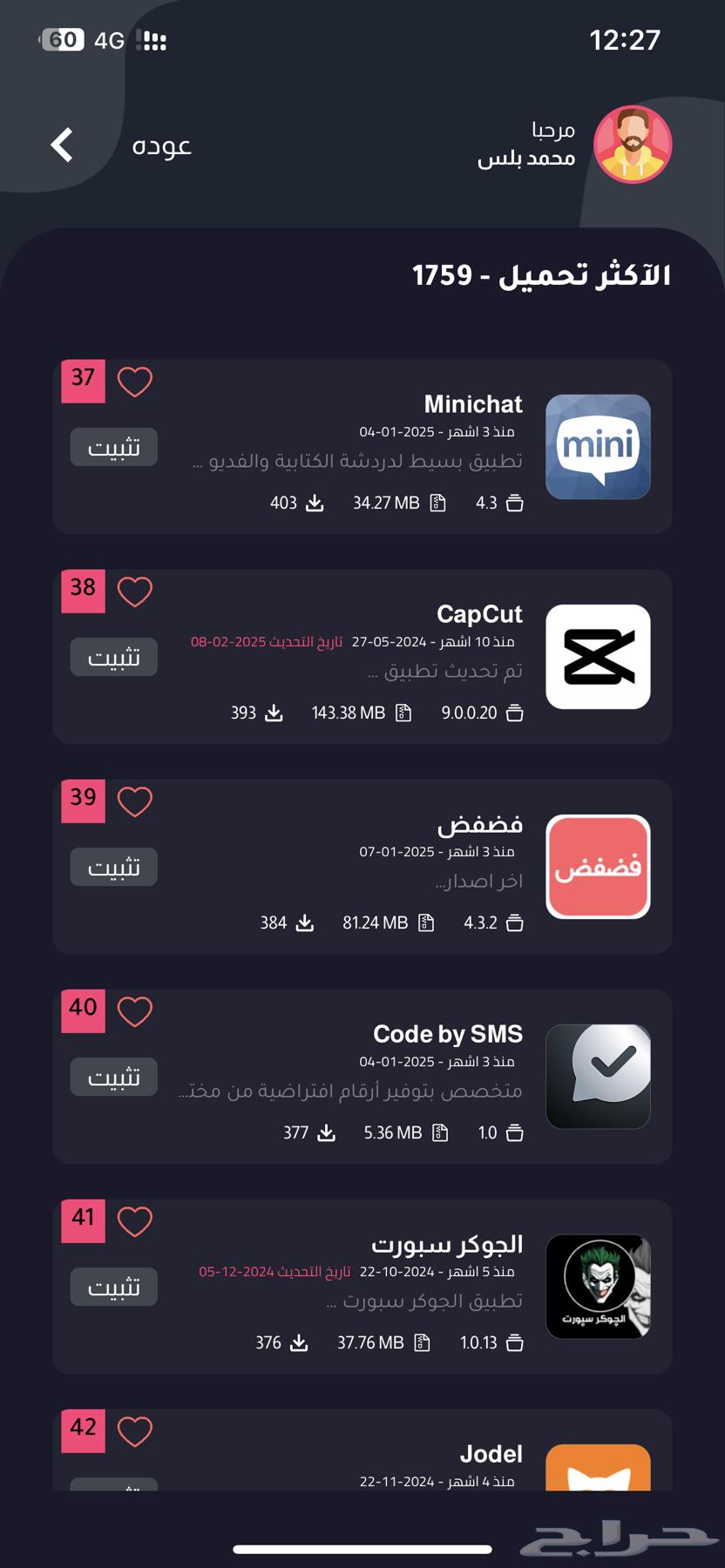The height and width of the screenshot is (1568, 725).
Task: Favorite Minichat with the heart icon
Action: coord(135,382)
